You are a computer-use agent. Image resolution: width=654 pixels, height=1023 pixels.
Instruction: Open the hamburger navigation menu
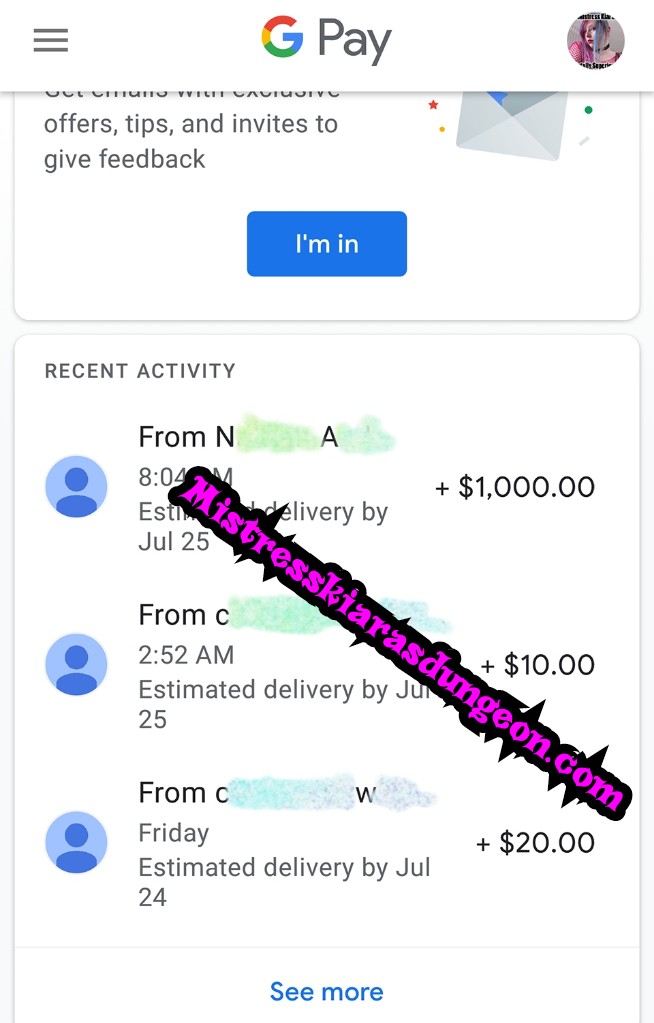tap(51, 40)
